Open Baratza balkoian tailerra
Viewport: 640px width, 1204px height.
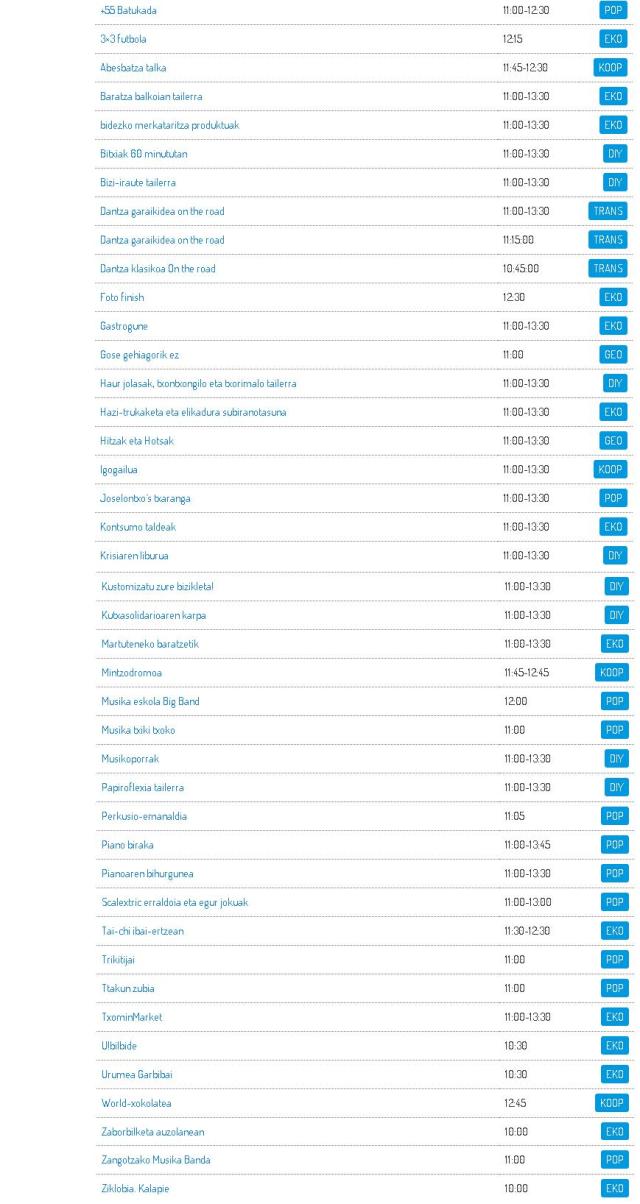tap(150, 97)
